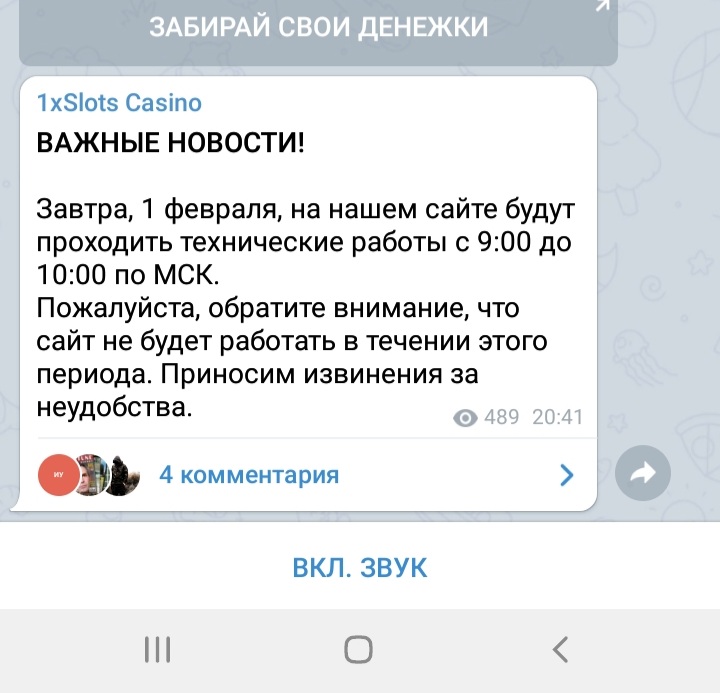This screenshot has width=720, height=693.
Task: Open the 4 комментария thread
Action: point(249,475)
